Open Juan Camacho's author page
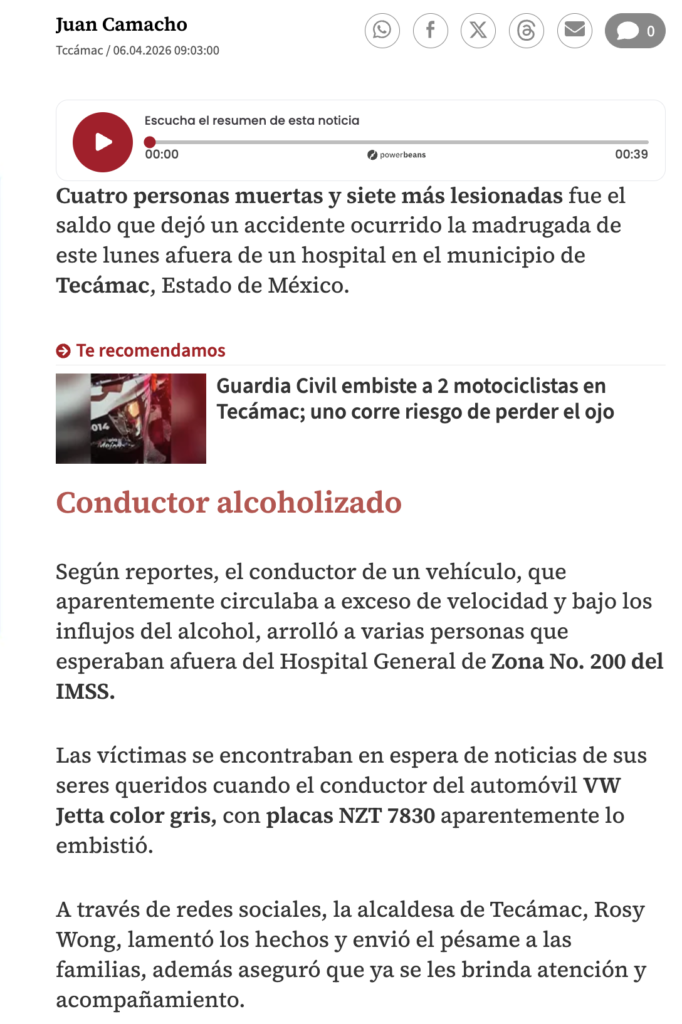This screenshot has width=682, height=1024. coord(121,25)
